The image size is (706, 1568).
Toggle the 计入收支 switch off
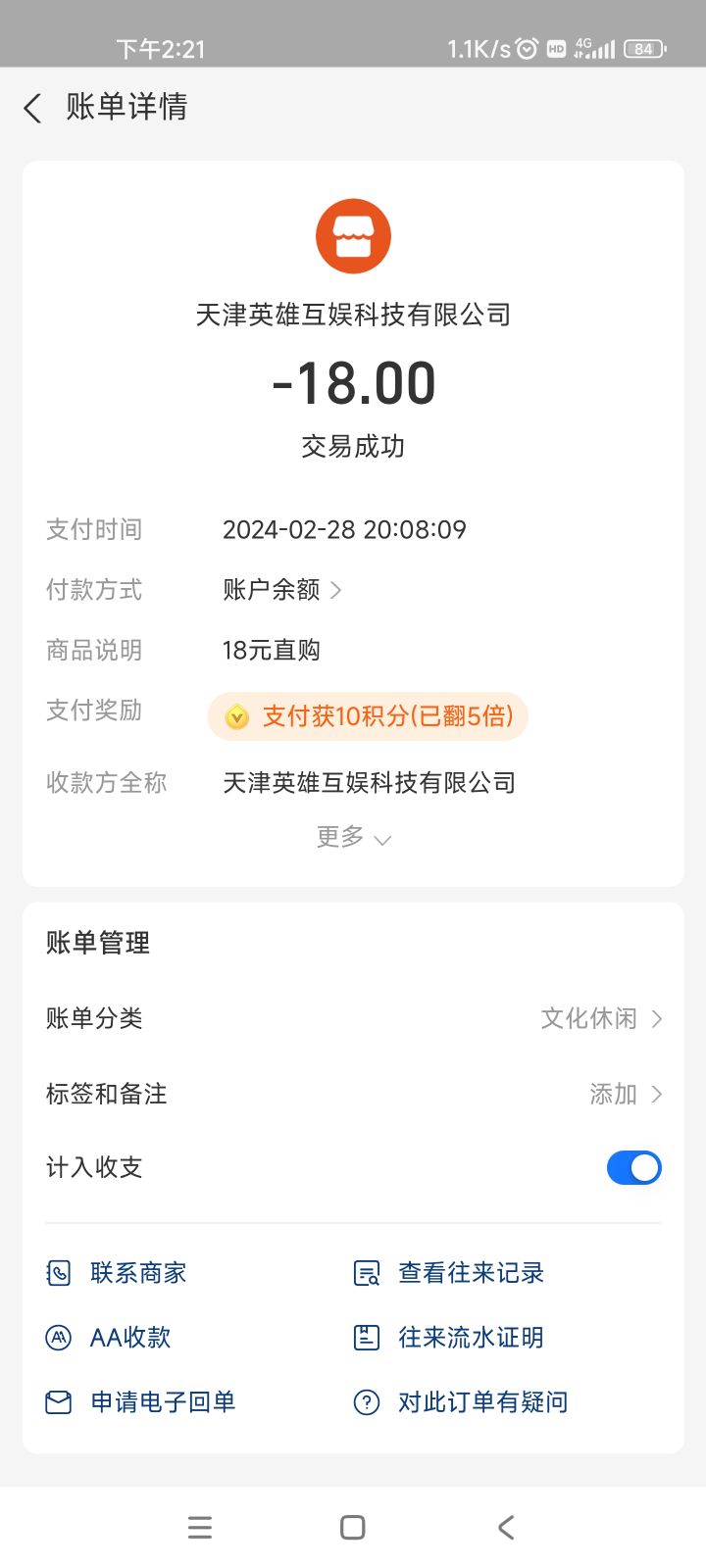click(633, 1167)
